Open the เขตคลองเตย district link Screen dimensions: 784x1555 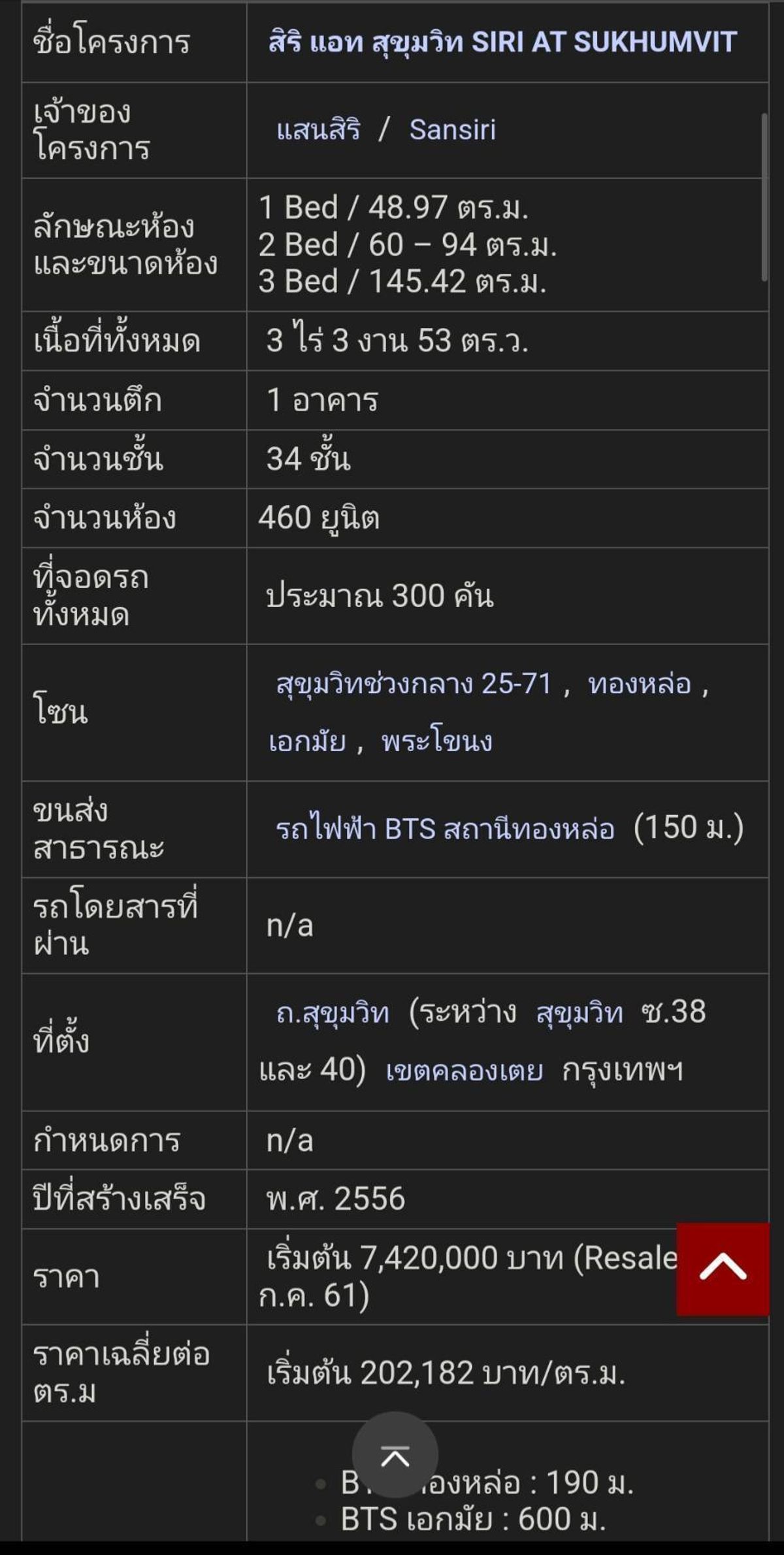465,1071
